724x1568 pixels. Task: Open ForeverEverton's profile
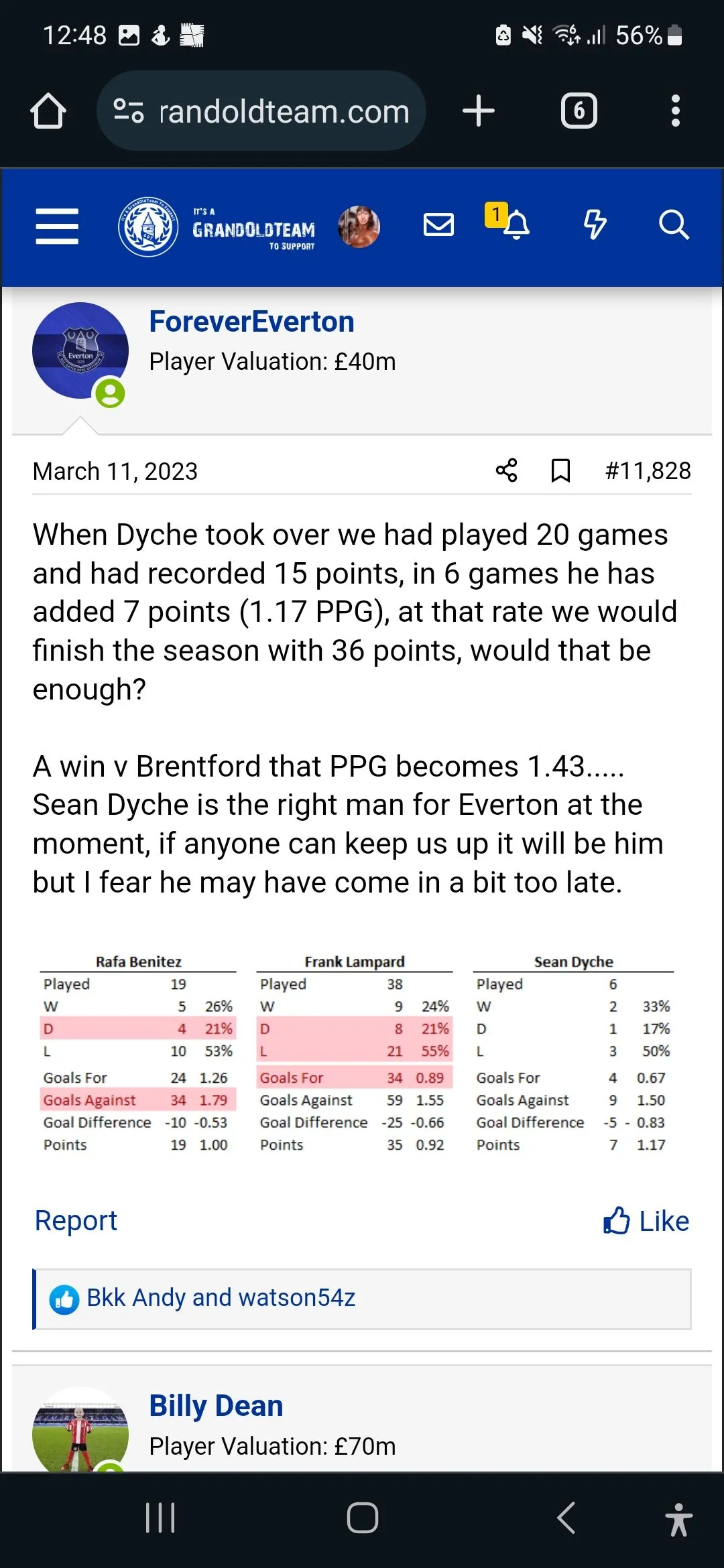tap(251, 322)
